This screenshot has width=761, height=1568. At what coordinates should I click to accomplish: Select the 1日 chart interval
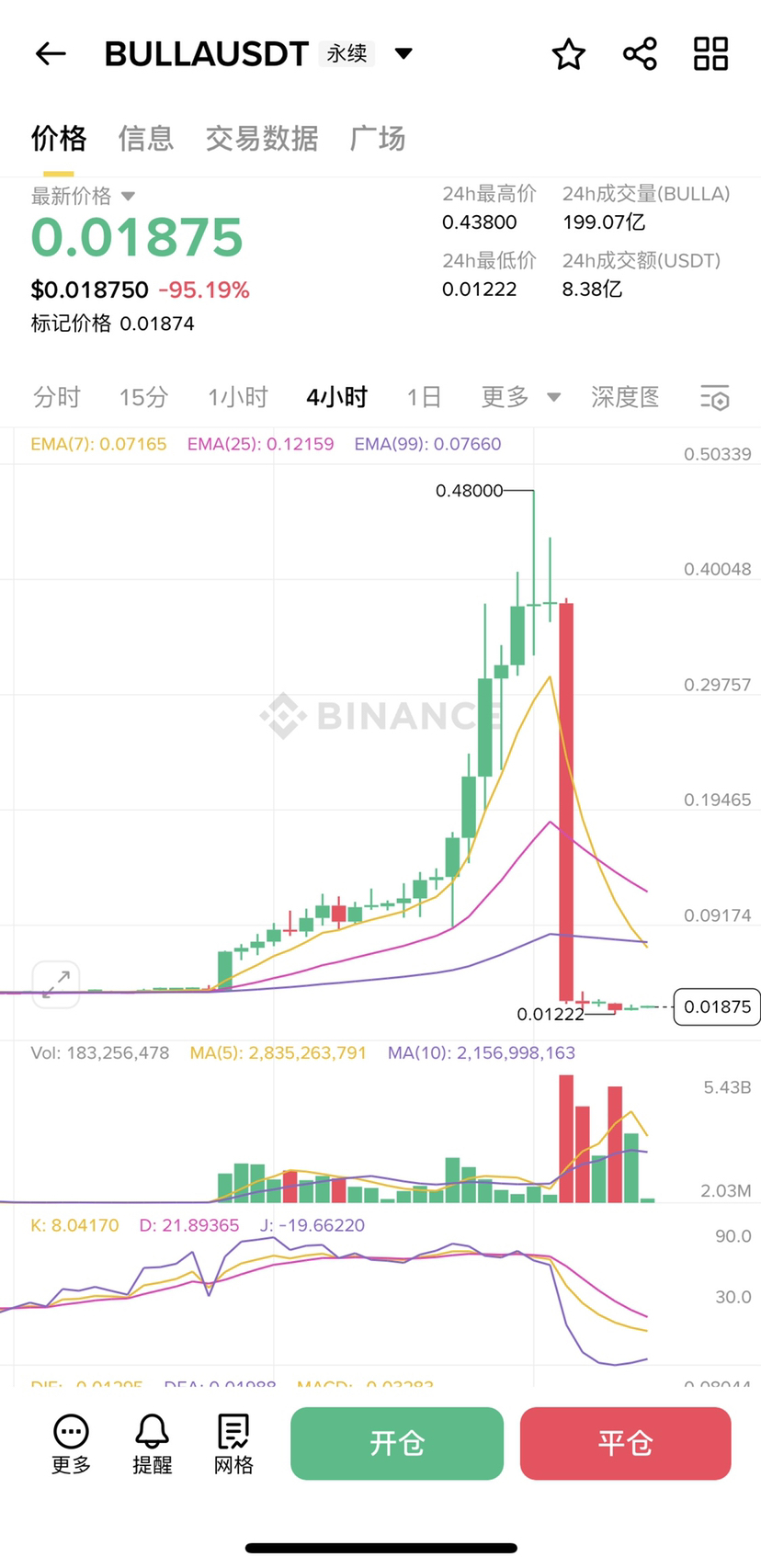(x=424, y=397)
